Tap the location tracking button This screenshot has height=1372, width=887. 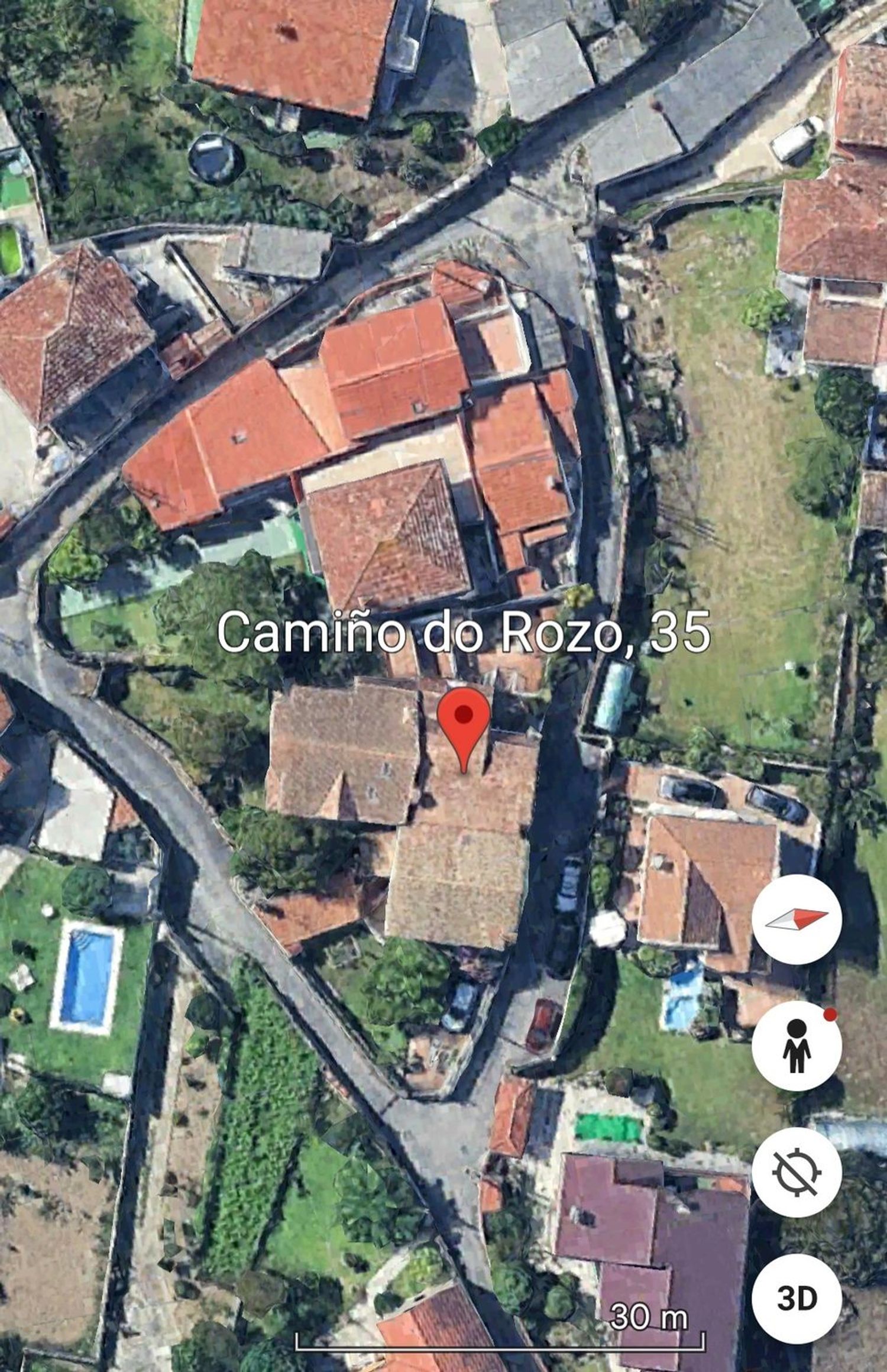tap(796, 1172)
